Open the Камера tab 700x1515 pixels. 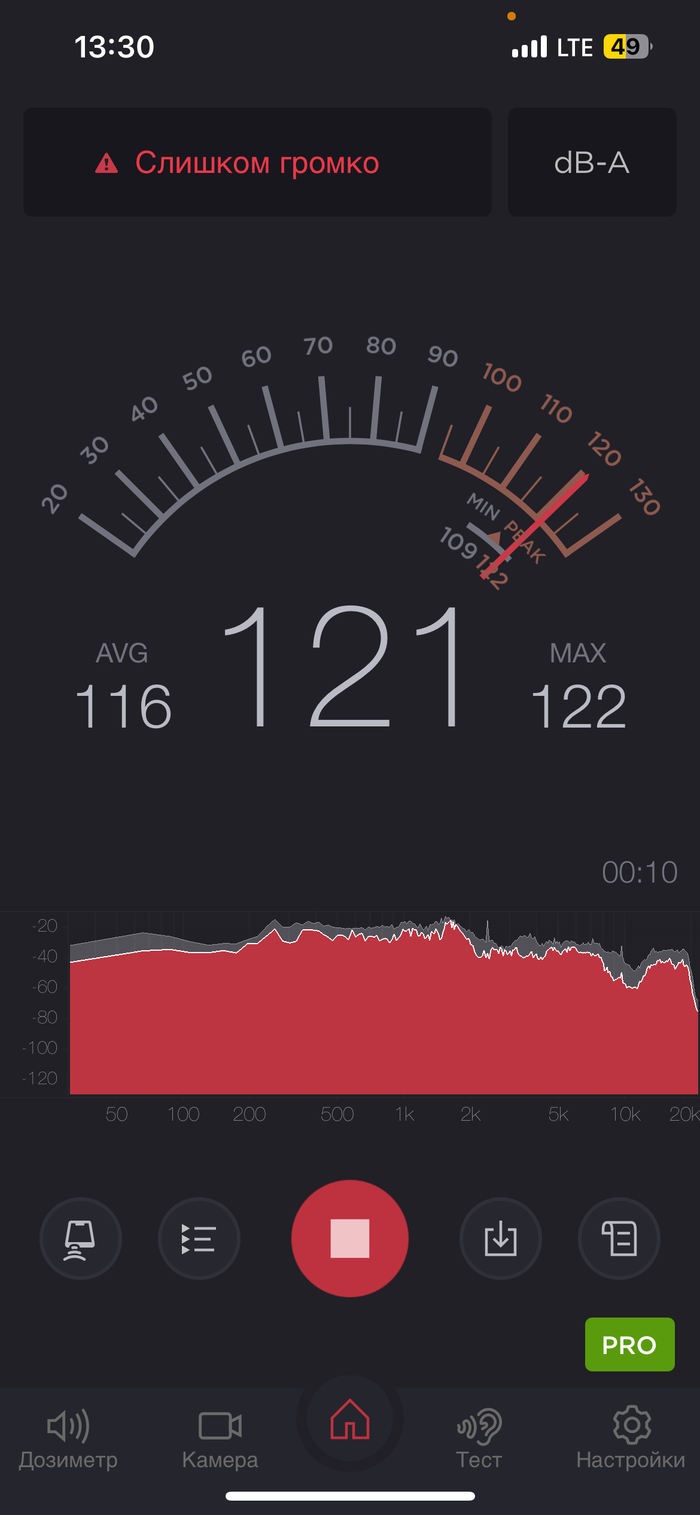[x=220, y=1439]
